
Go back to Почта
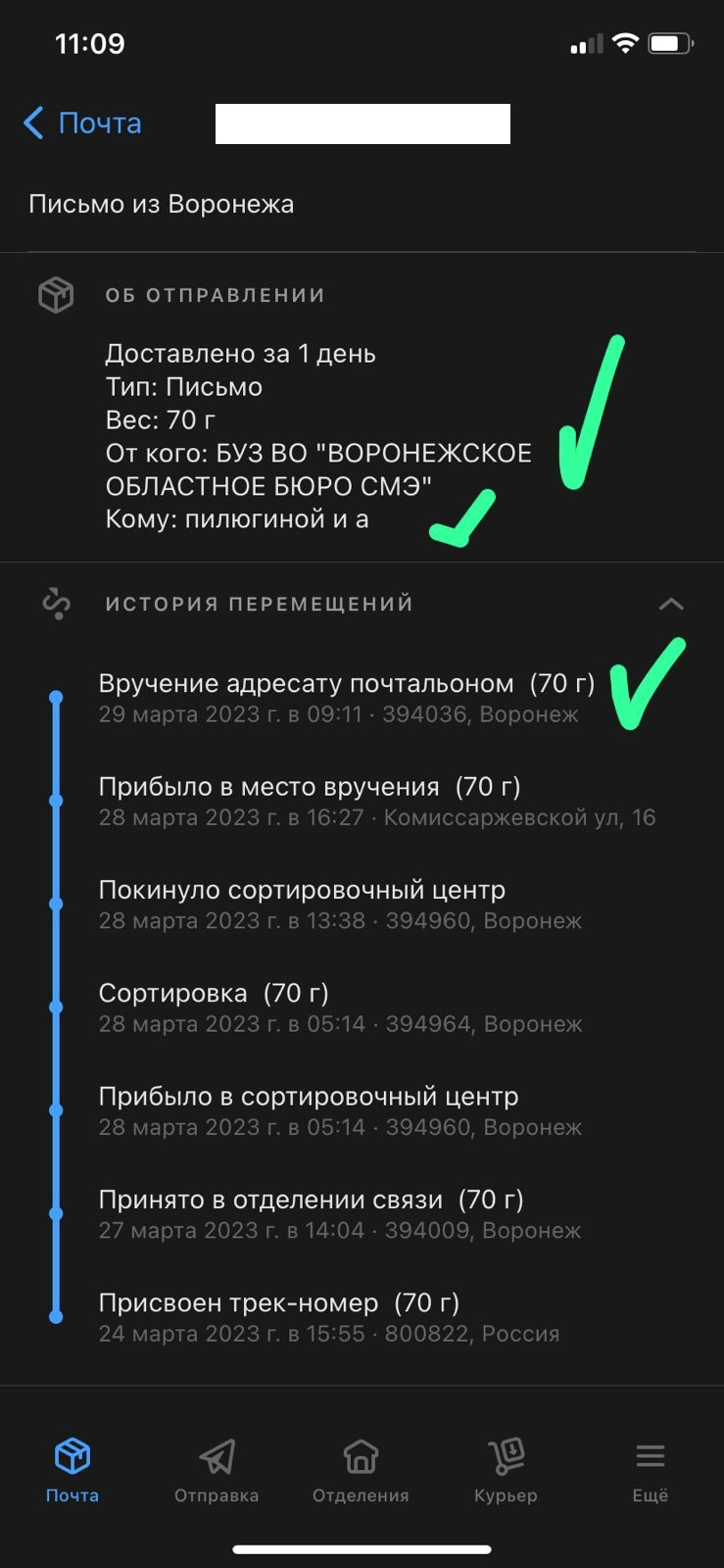pyautogui.click(x=82, y=123)
